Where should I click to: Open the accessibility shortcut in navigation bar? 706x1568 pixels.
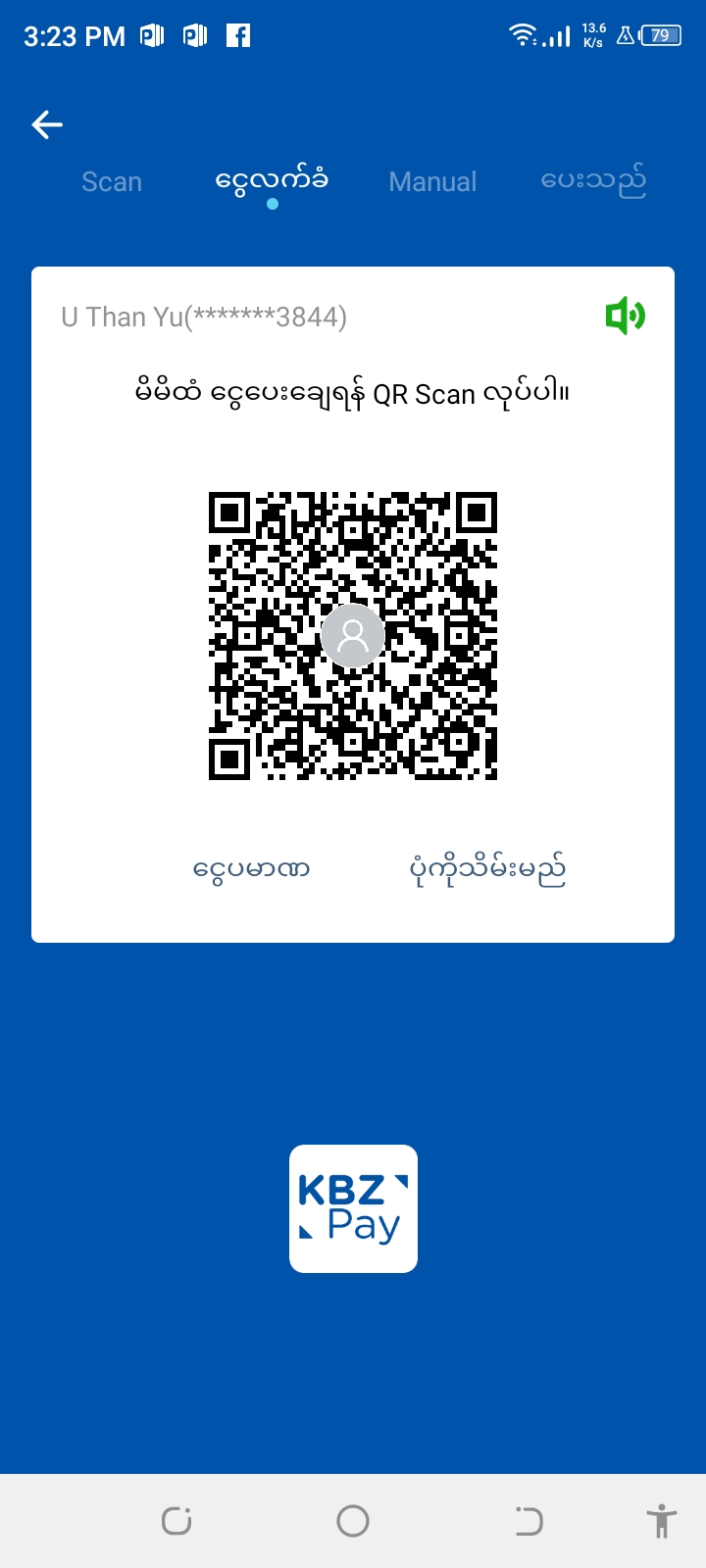(x=662, y=1521)
